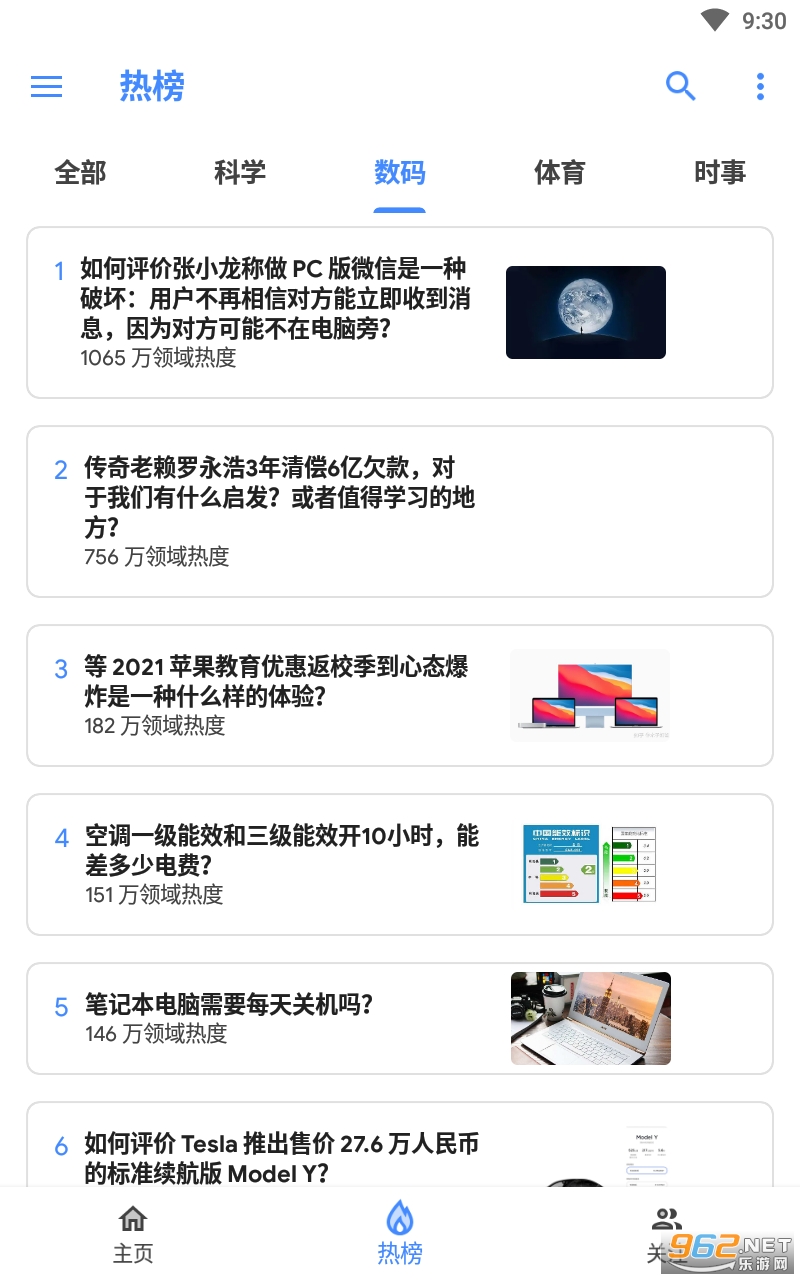Open the 空调一级能效和三级能效 question
The image size is (800, 1280).
click(x=282, y=850)
